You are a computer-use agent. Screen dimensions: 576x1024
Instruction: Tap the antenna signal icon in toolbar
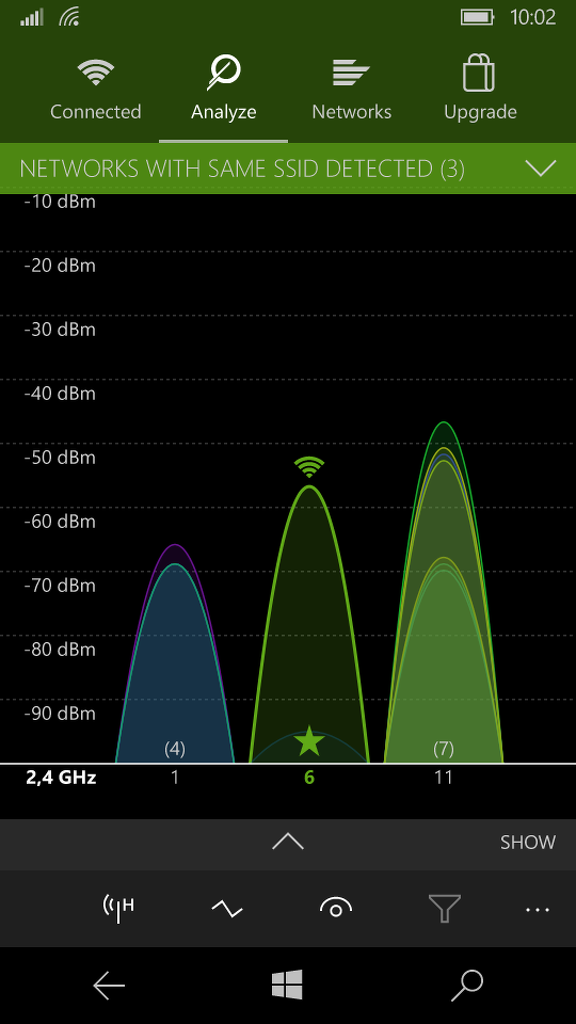tap(118, 908)
